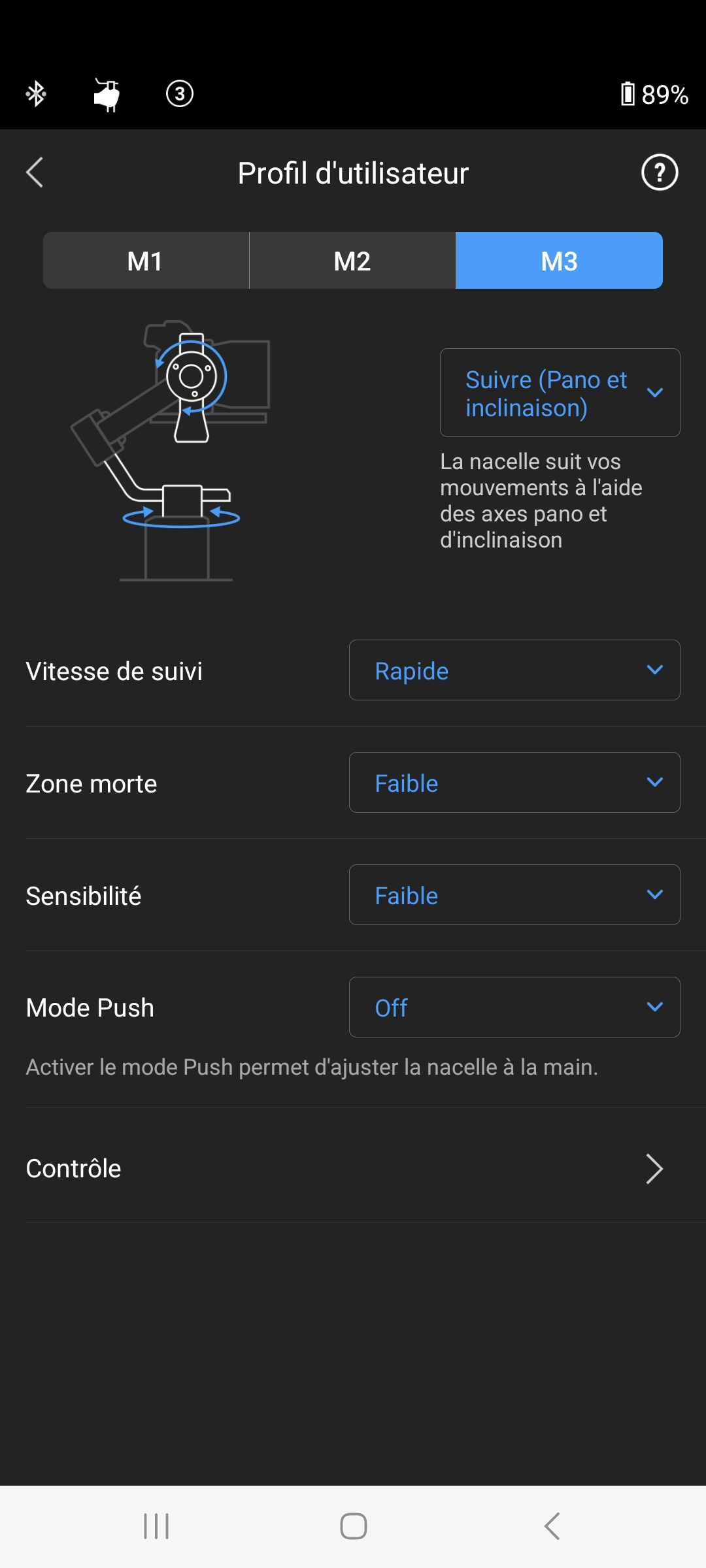Open the Zone morte dropdown
Image resolution: width=706 pixels, height=1568 pixels.
(514, 783)
